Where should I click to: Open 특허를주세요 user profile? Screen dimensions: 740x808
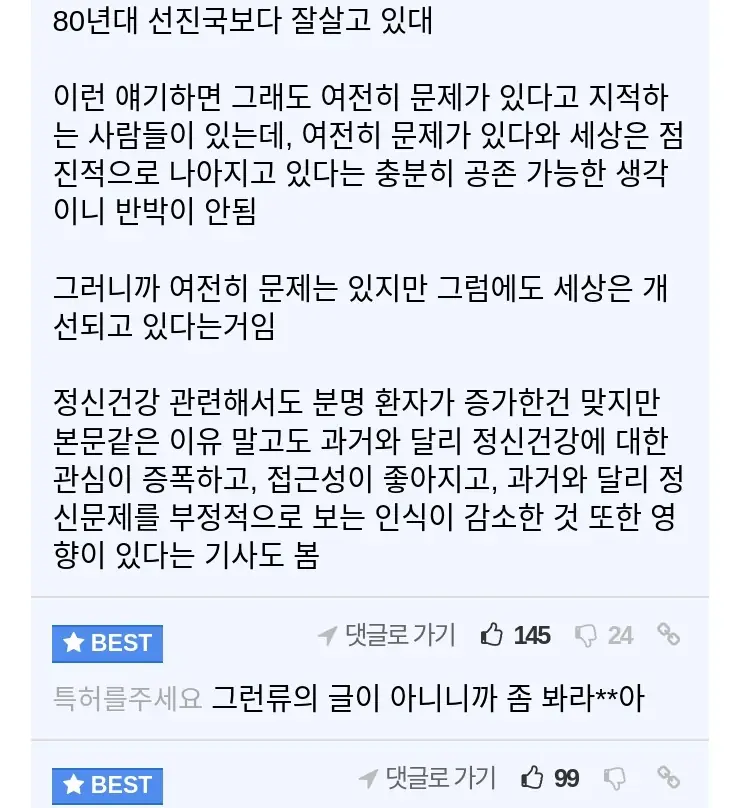coord(127,698)
